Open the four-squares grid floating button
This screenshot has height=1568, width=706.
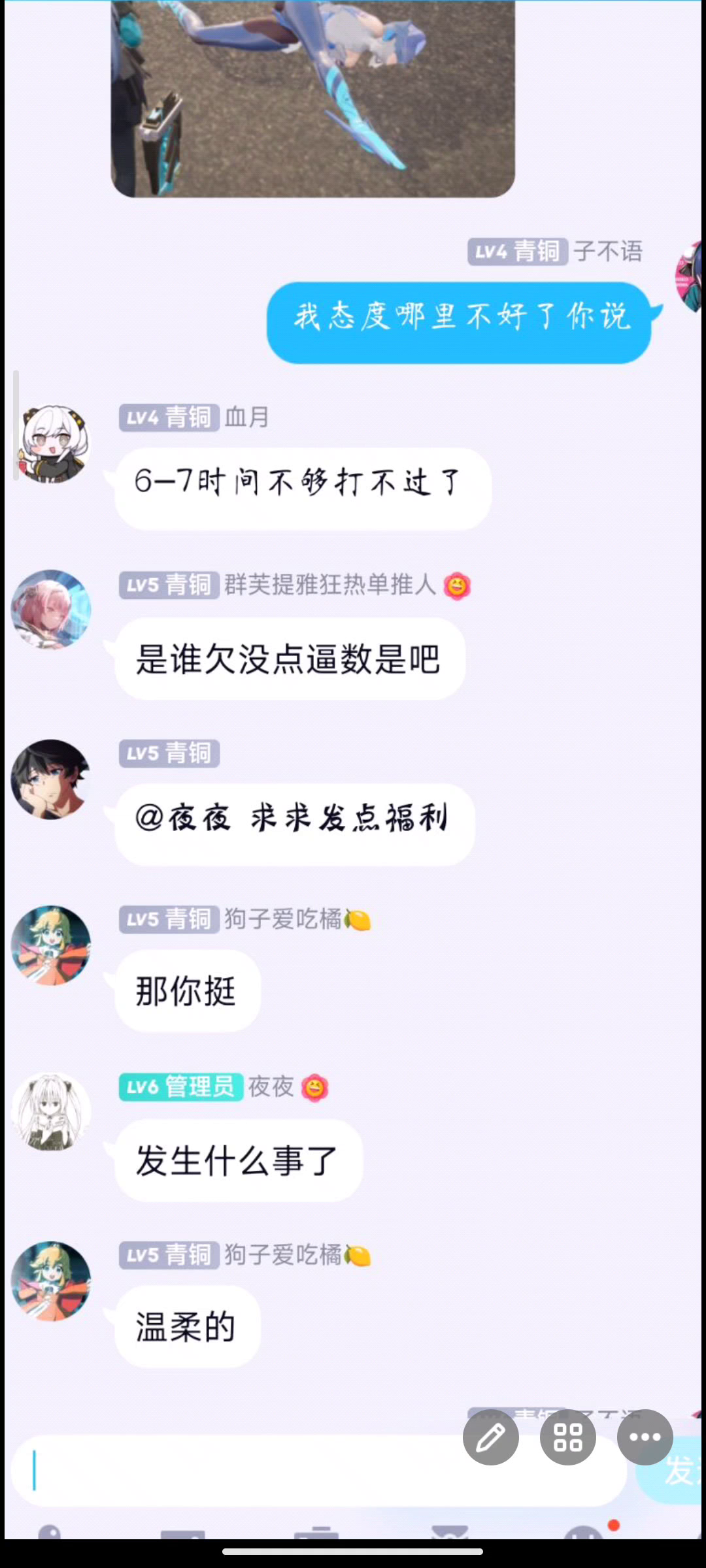(567, 1437)
